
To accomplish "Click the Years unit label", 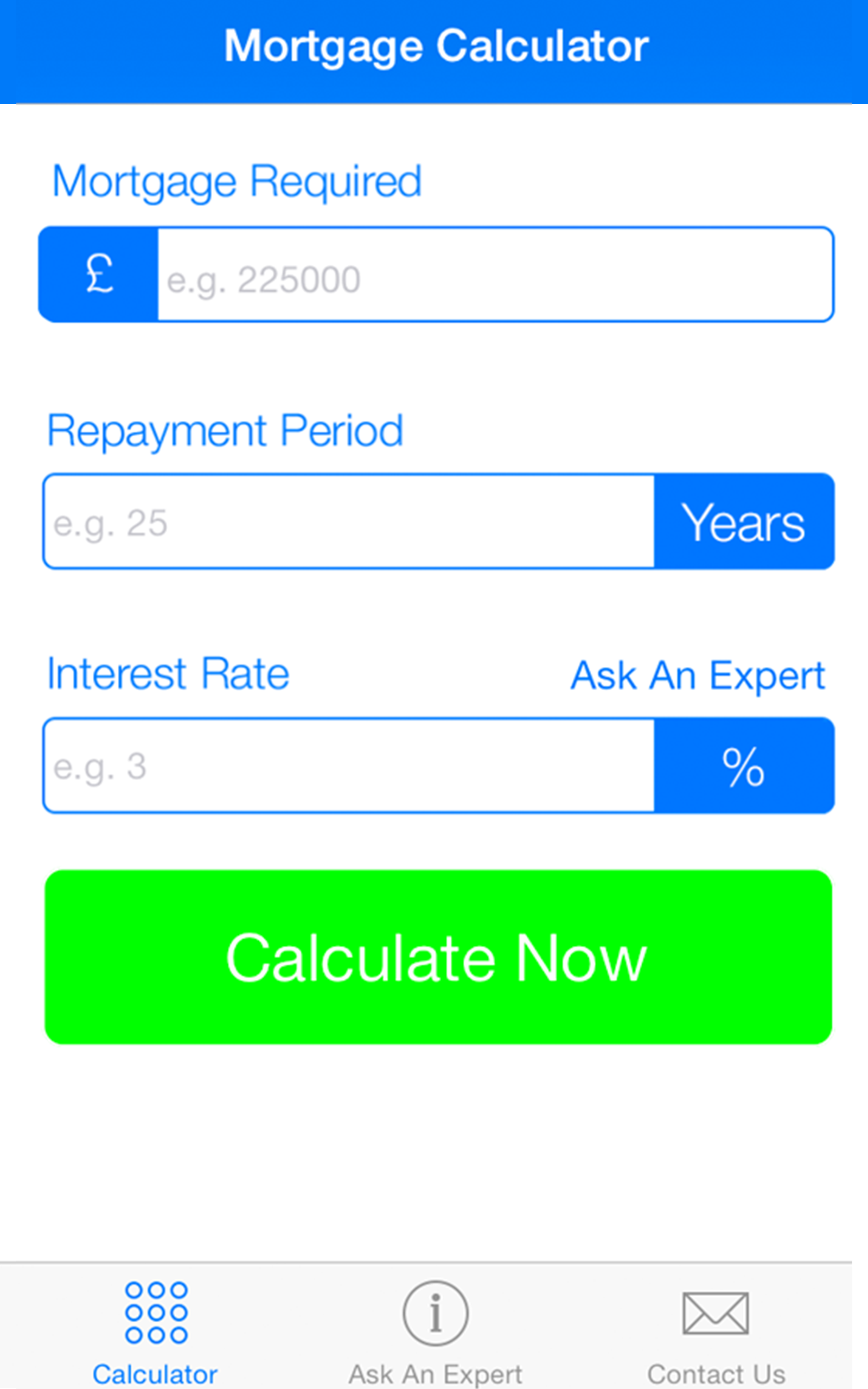I will click(744, 521).
